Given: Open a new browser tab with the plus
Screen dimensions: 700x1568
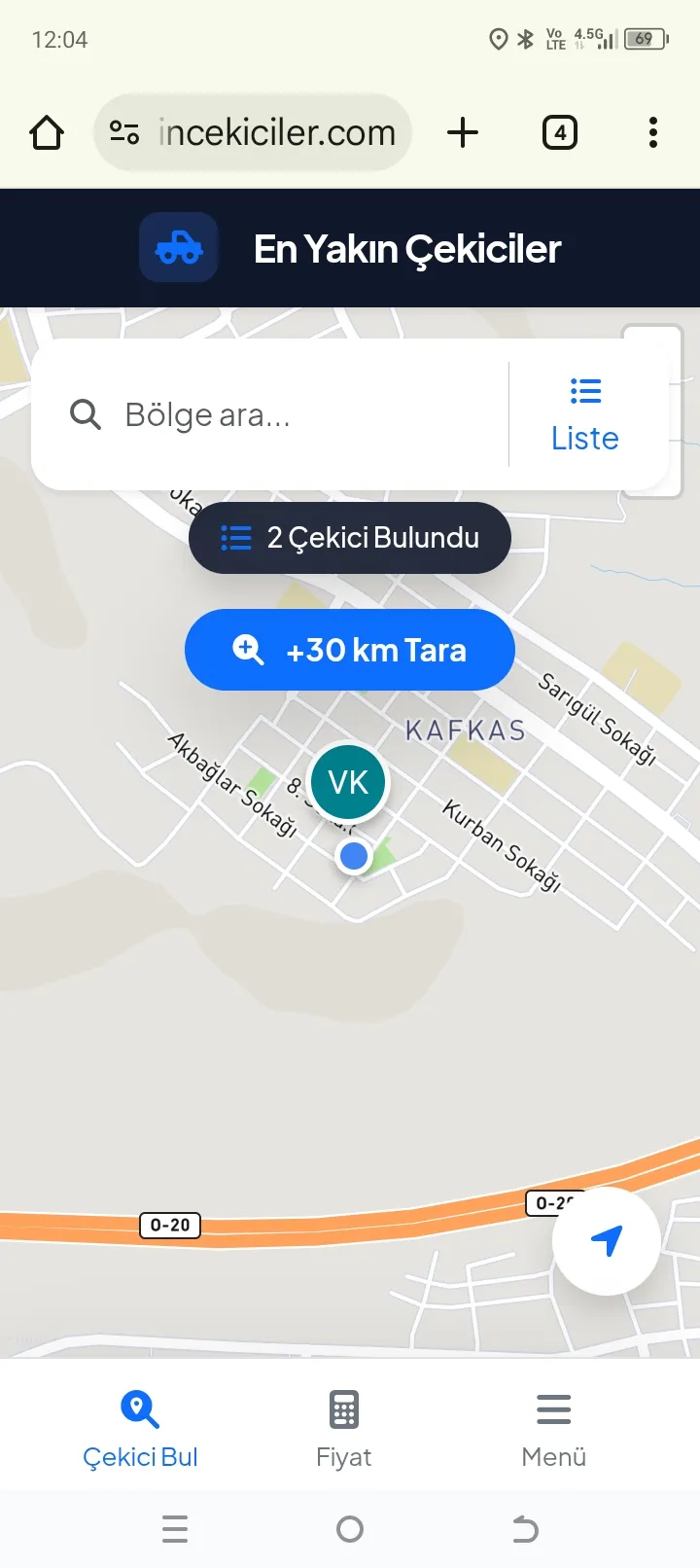Looking at the screenshot, I should tap(464, 132).
